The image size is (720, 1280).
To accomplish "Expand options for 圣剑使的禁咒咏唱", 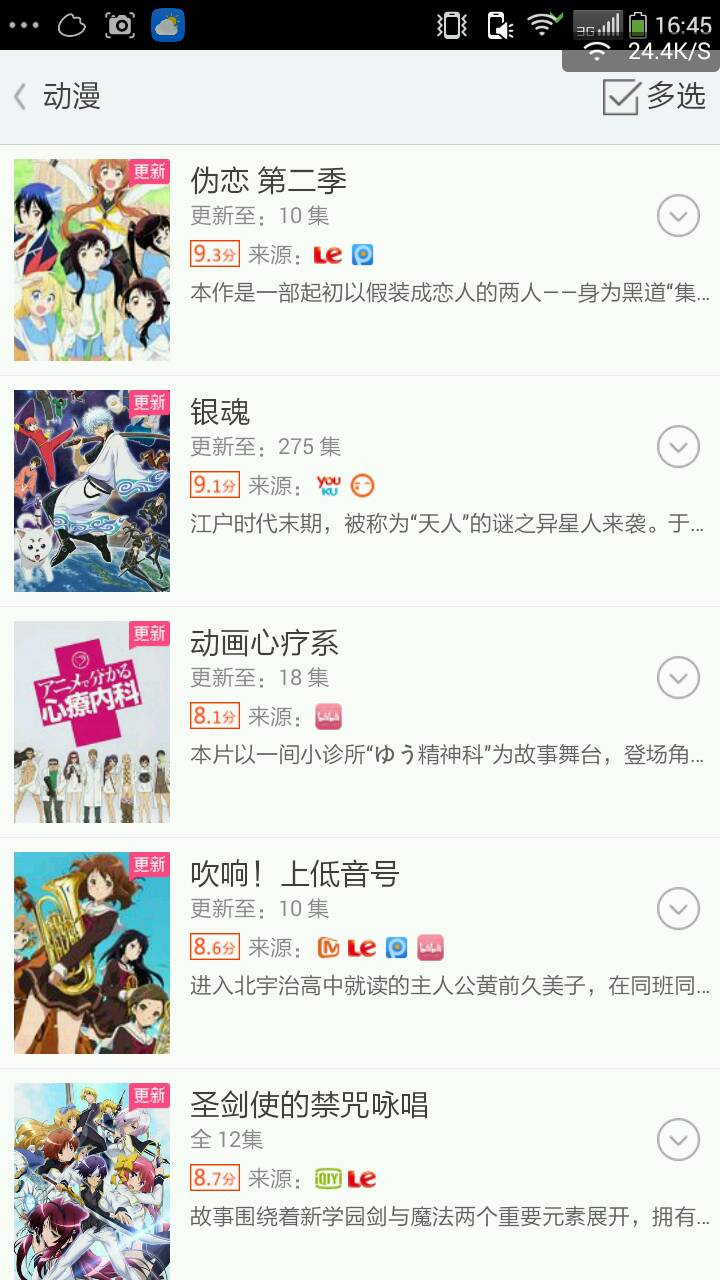I will coord(678,1139).
